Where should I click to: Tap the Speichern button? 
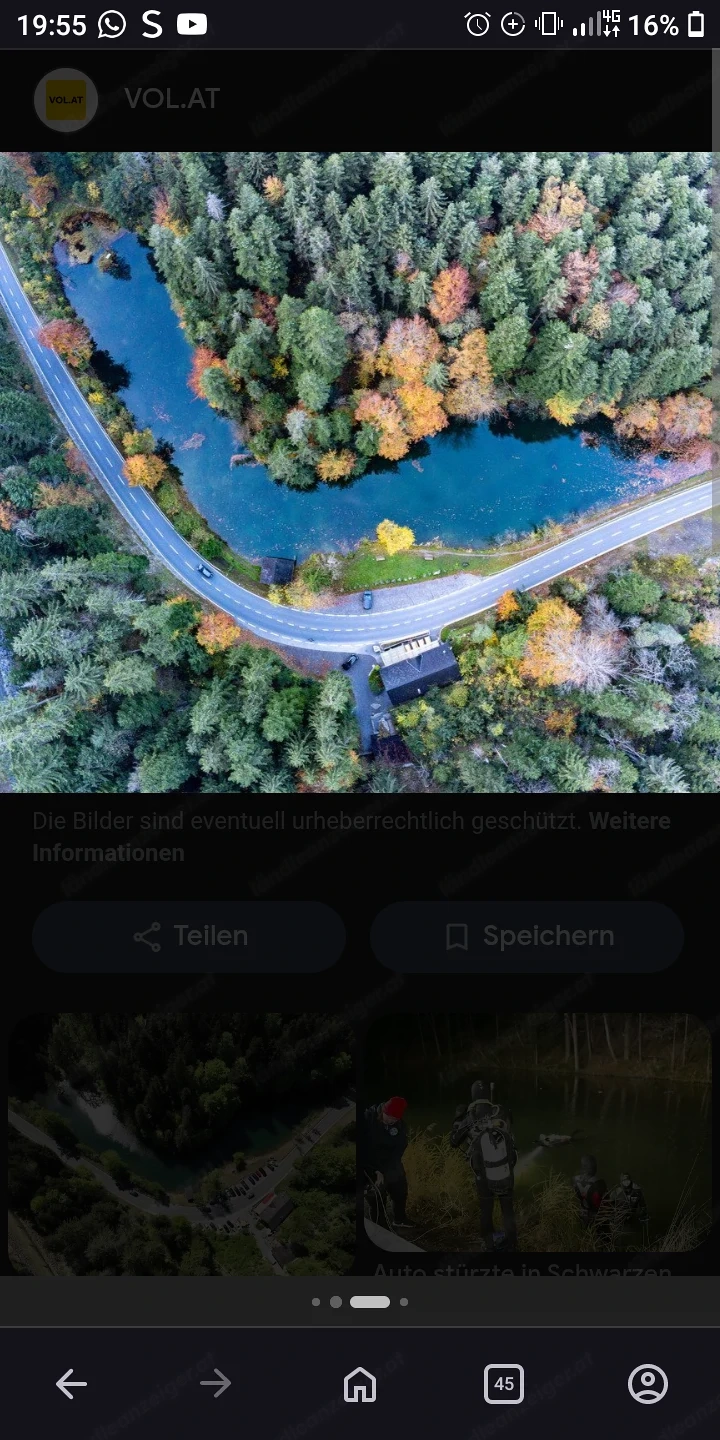527,936
